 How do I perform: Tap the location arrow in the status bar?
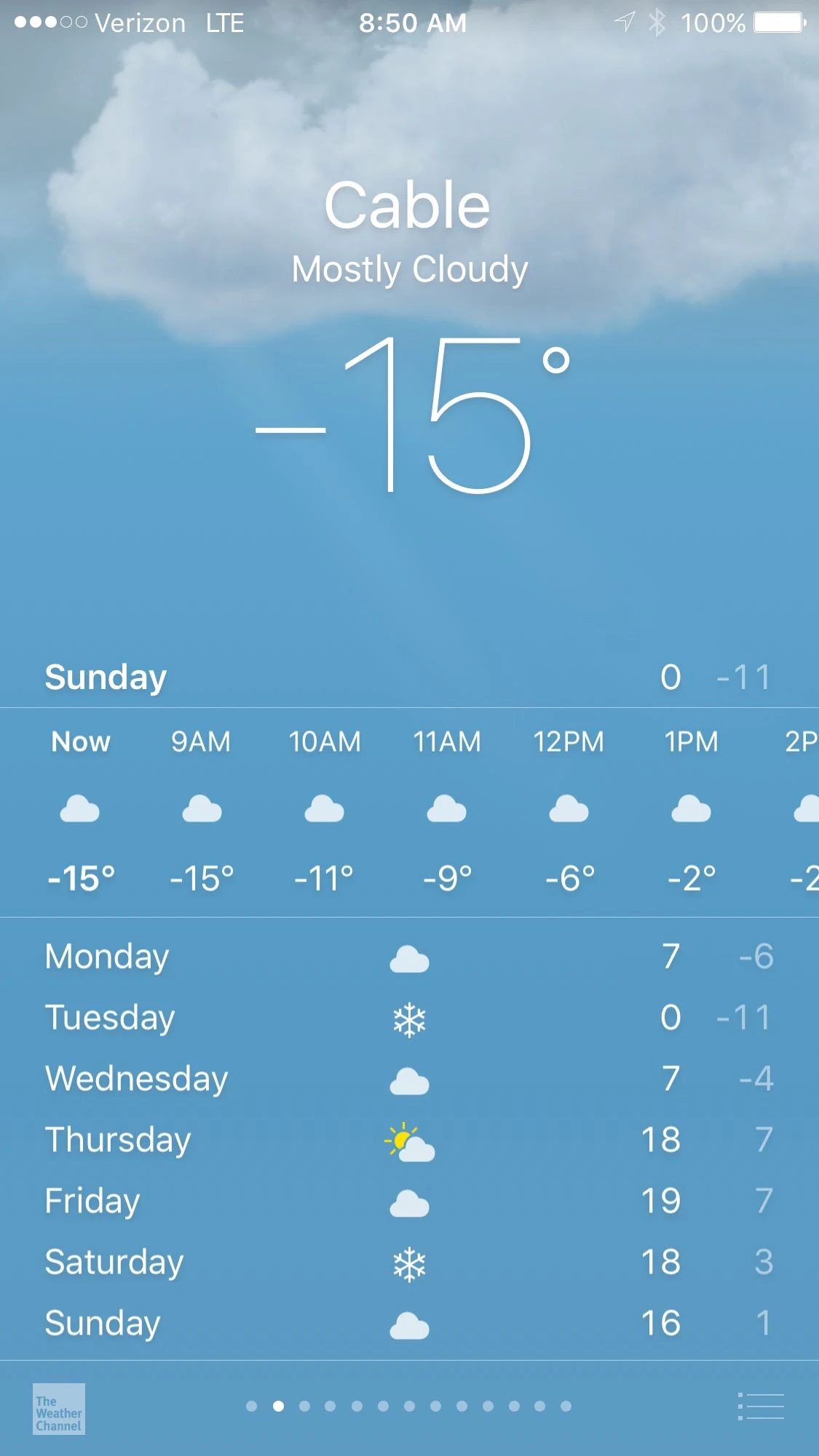[624, 22]
